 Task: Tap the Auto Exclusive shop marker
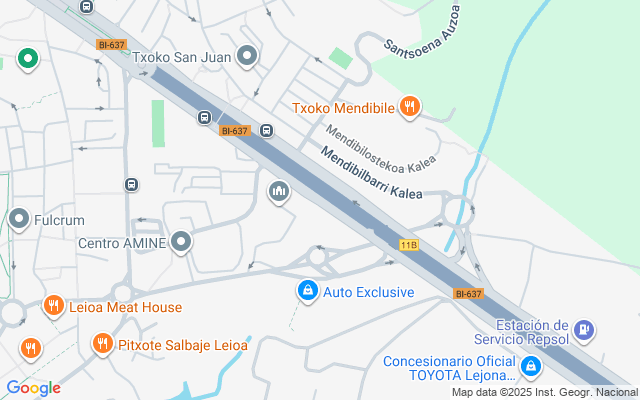(307, 291)
